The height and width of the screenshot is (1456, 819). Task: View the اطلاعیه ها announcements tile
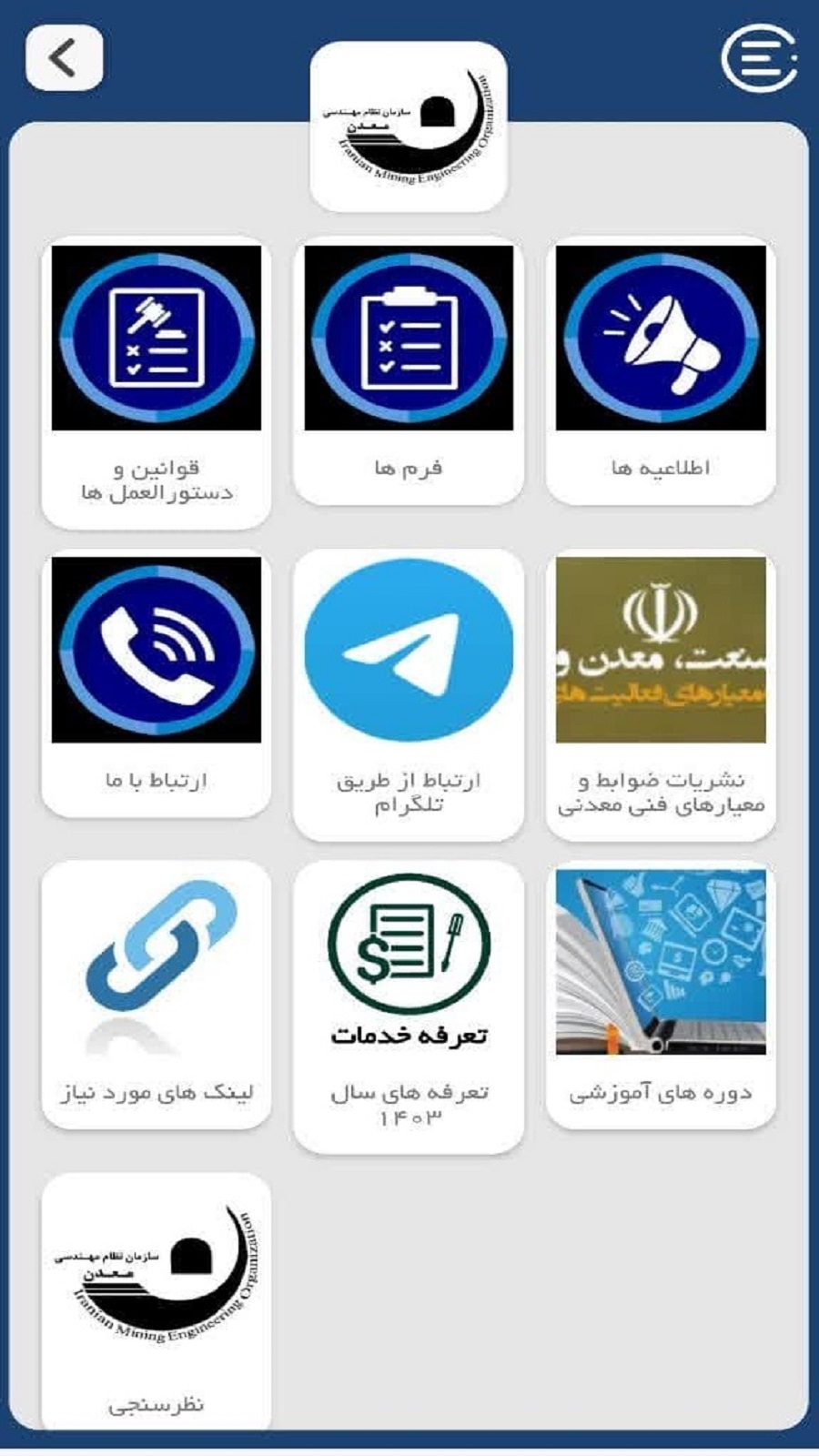661,370
